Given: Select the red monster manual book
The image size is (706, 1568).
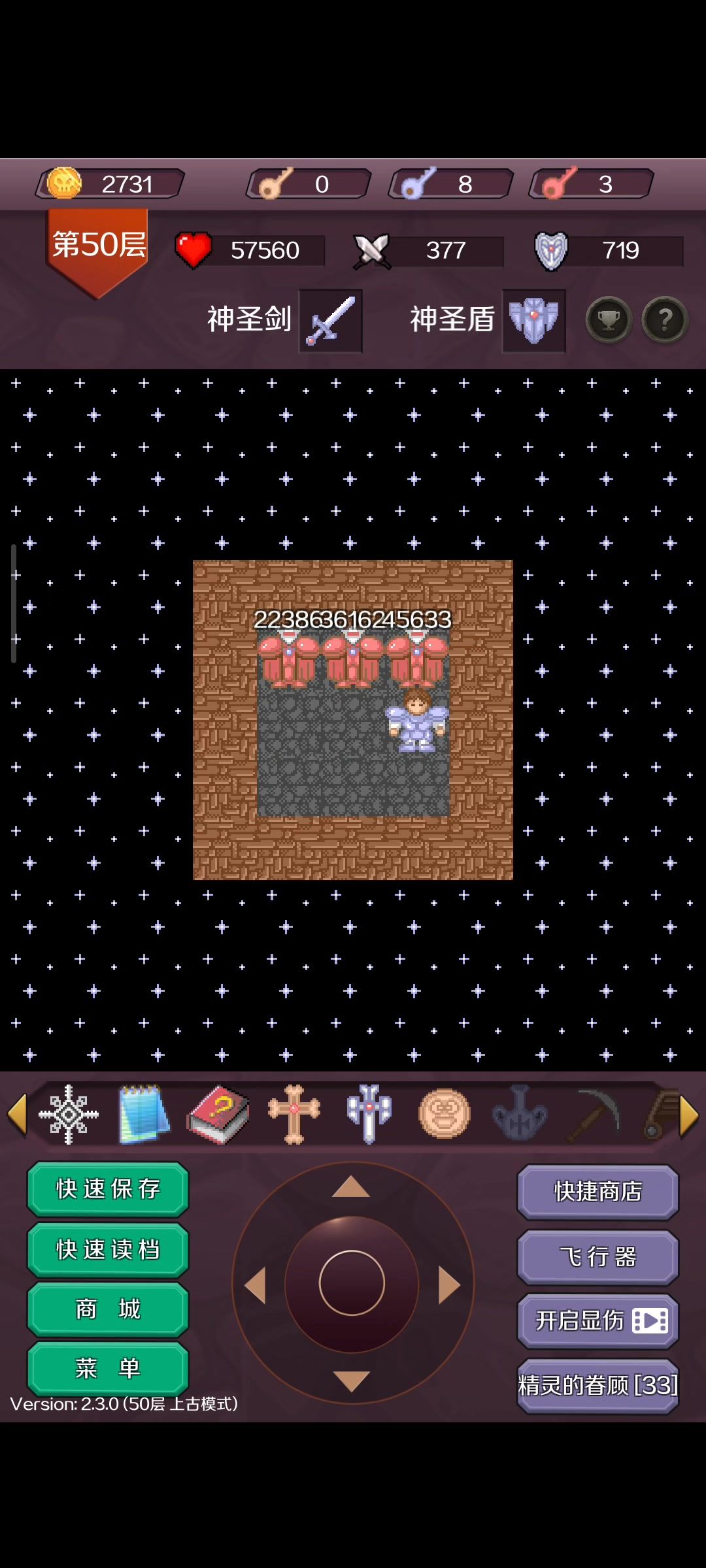Looking at the screenshot, I should [x=219, y=1115].
